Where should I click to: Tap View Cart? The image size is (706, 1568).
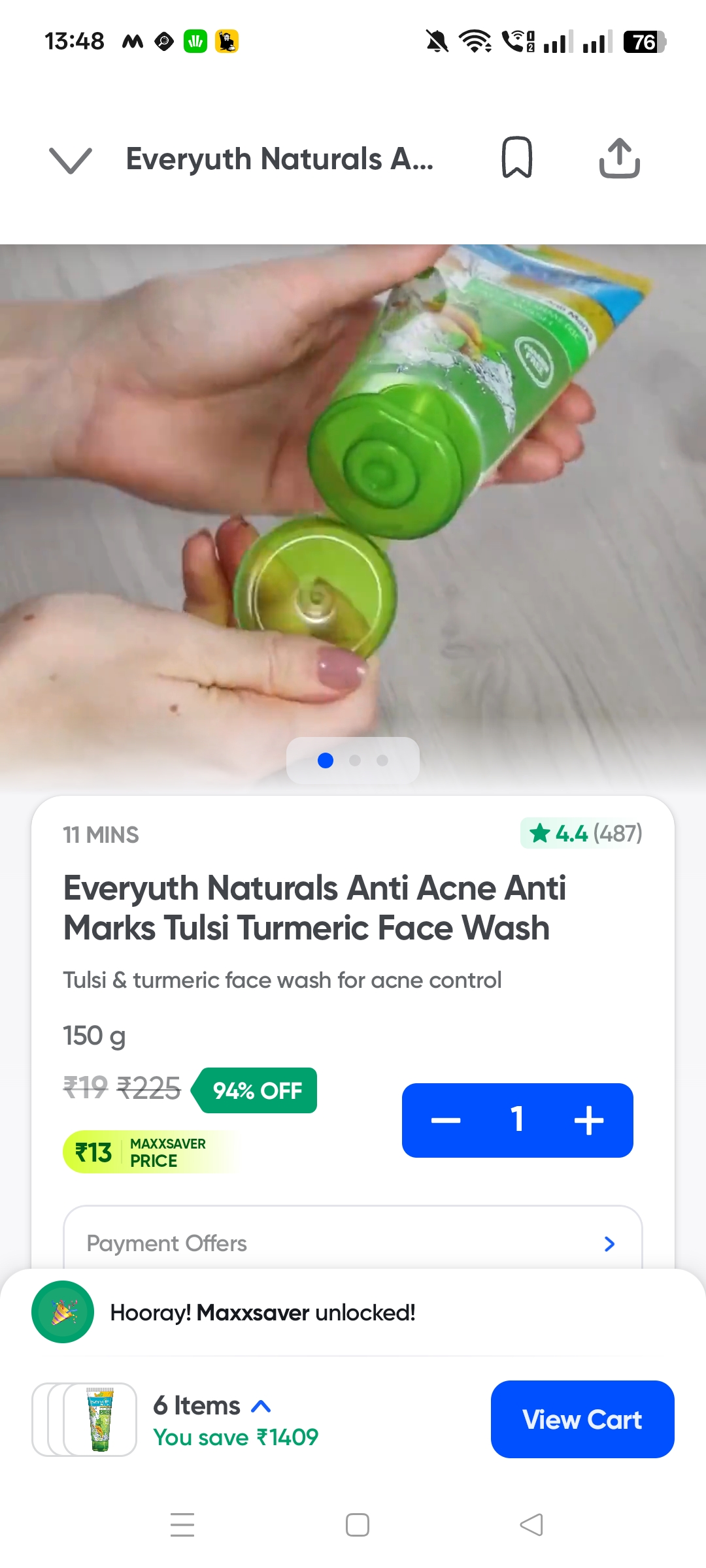(x=582, y=1419)
